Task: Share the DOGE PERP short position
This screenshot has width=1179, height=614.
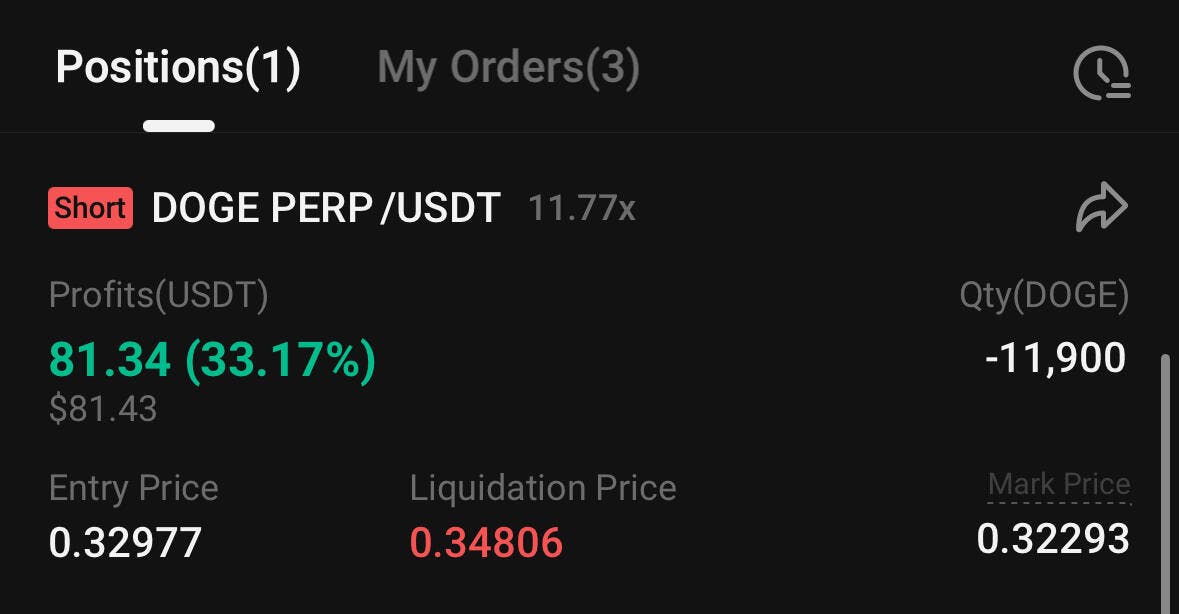Action: pyautogui.click(x=1101, y=209)
